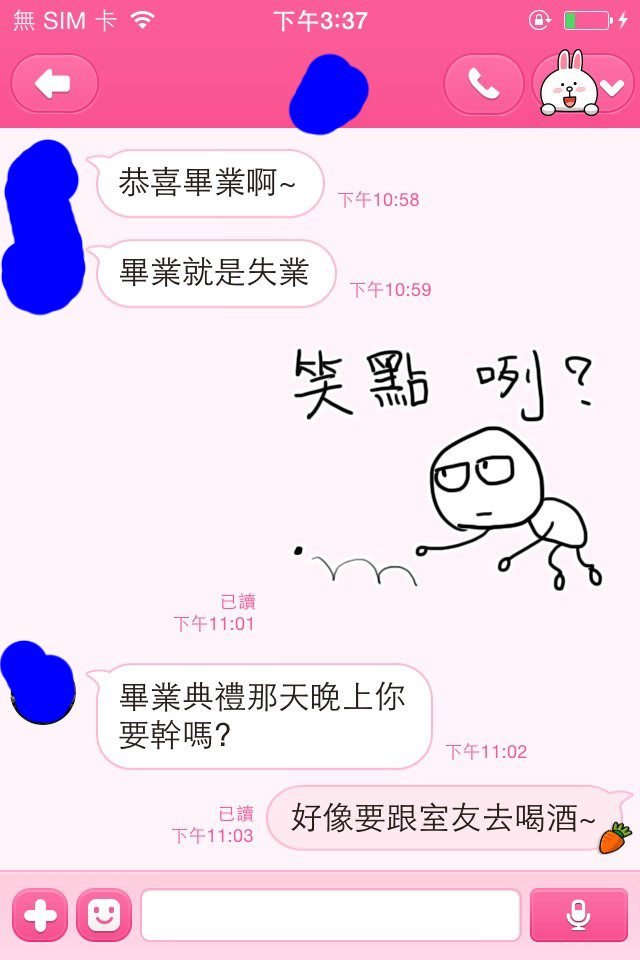Open the emoji sticker picker

click(103, 914)
